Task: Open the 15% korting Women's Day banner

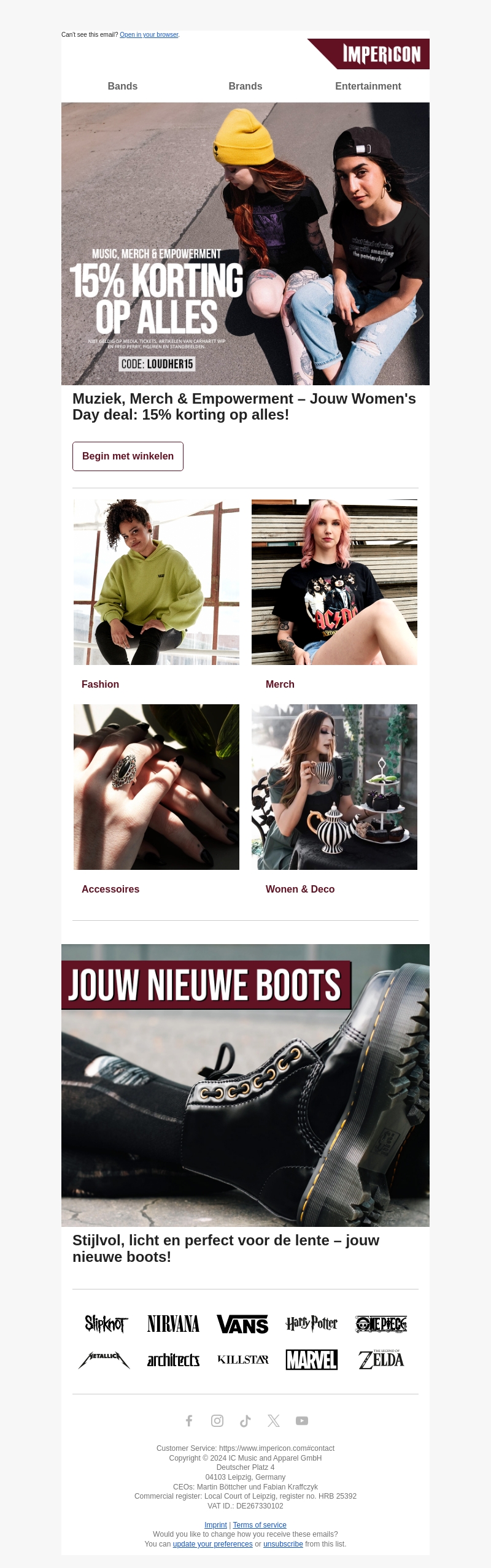Action: point(245,244)
